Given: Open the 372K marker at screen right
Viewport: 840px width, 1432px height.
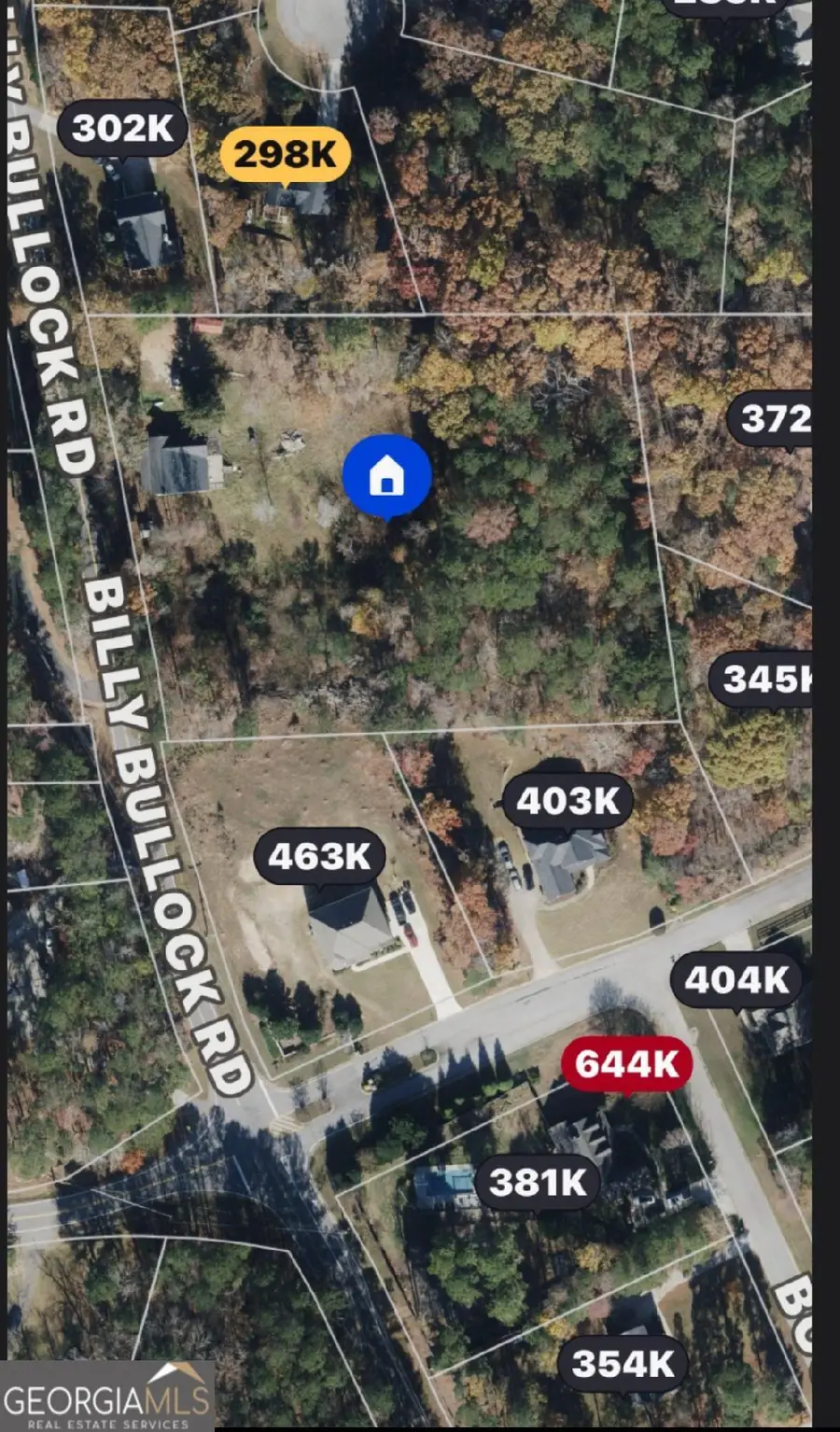Looking at the screenshot, I should pyautogui.click(x=776, y=419).
